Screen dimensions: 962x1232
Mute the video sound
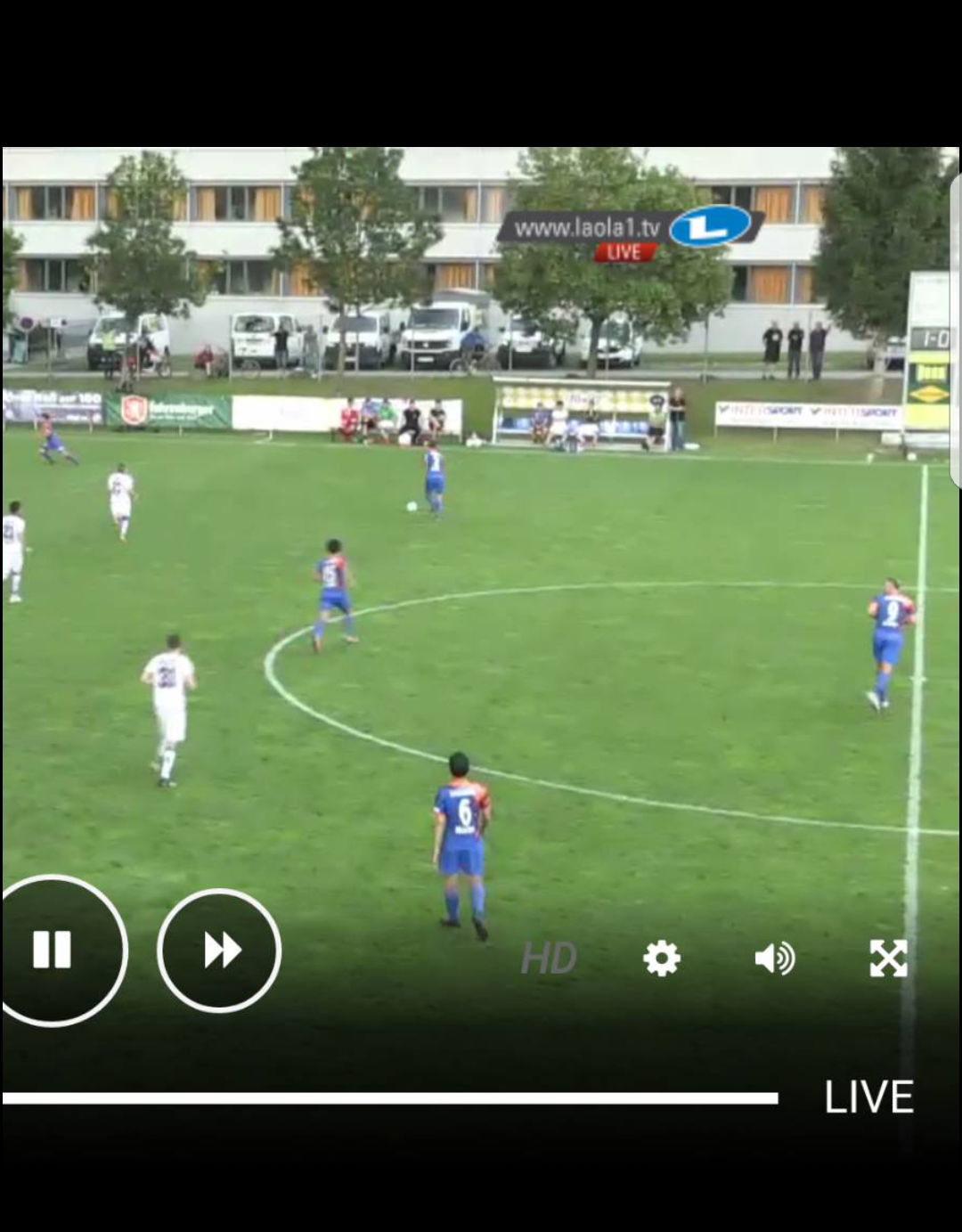774,959
